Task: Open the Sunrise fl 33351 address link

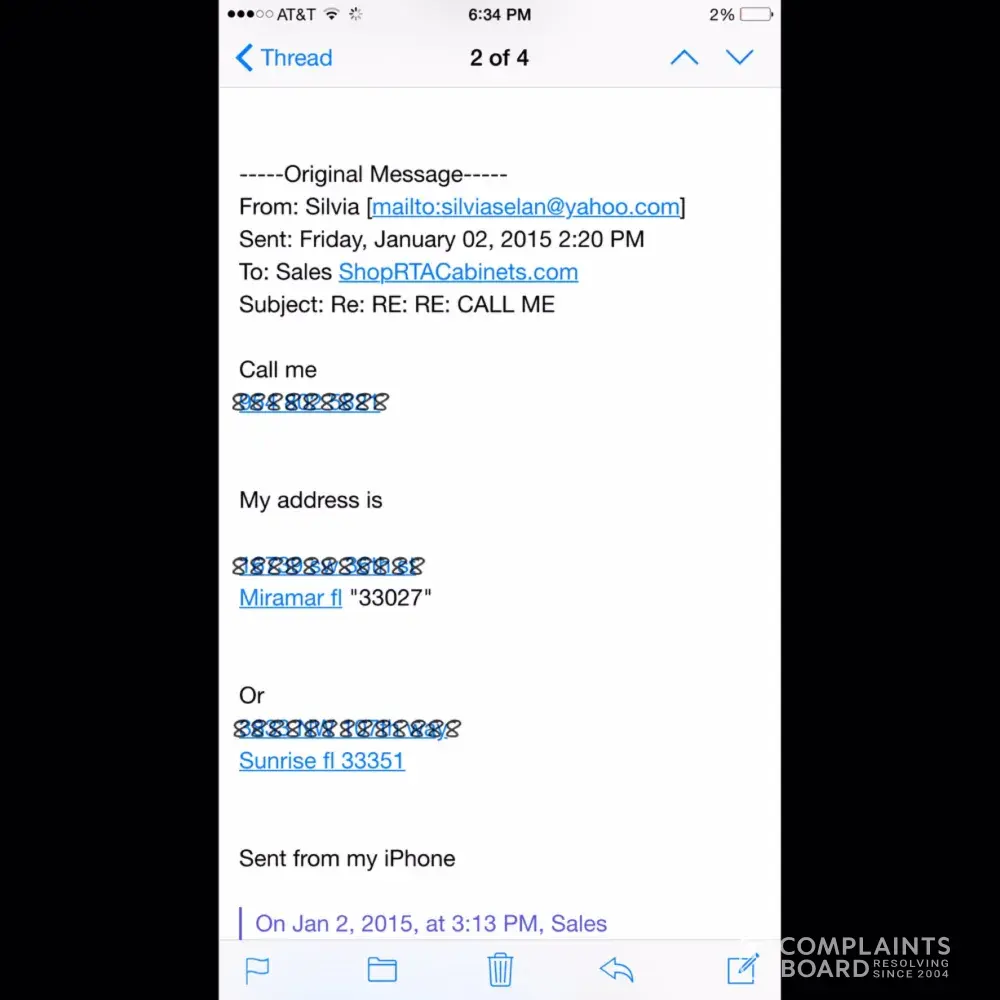Action: pyautogui.click(x=322, y=761)
